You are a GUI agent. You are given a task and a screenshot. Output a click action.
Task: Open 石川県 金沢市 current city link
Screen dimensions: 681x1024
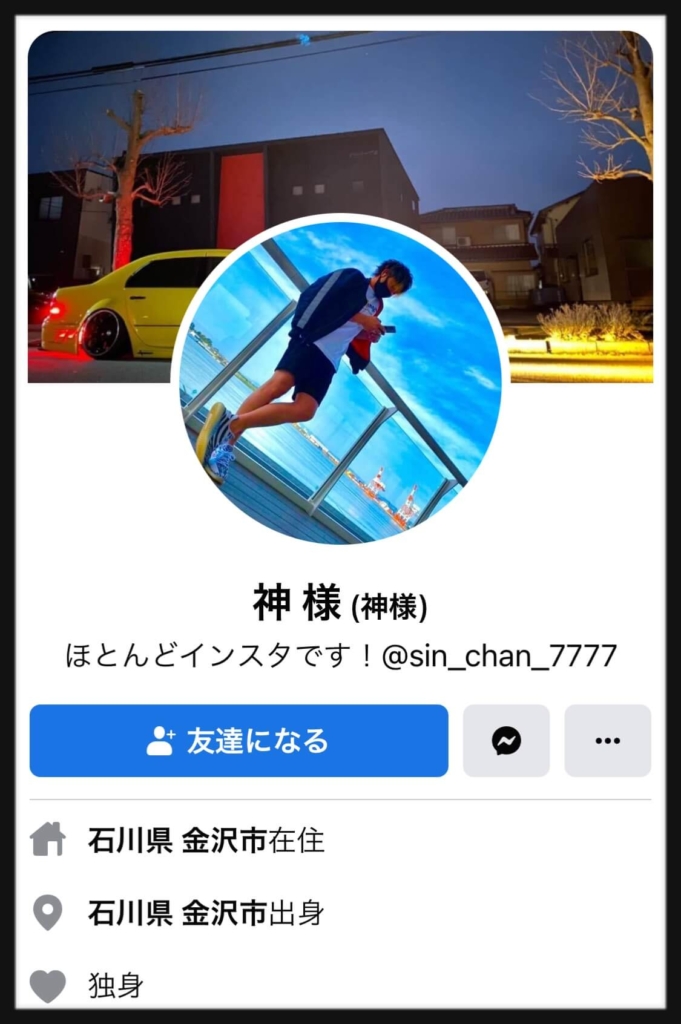(x=177, y=841)
